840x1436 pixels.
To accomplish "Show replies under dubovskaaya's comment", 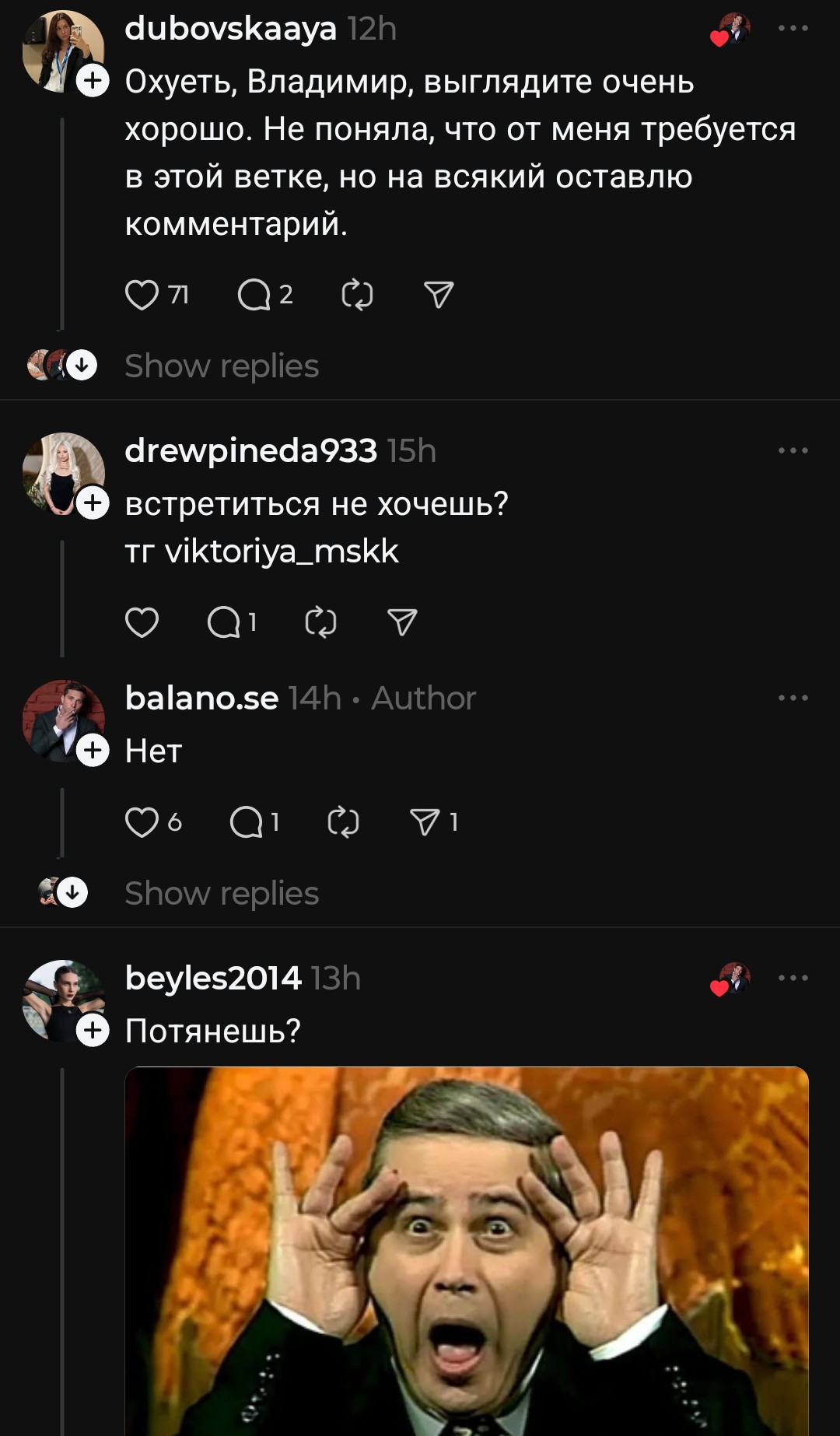I will coord(222,366).
